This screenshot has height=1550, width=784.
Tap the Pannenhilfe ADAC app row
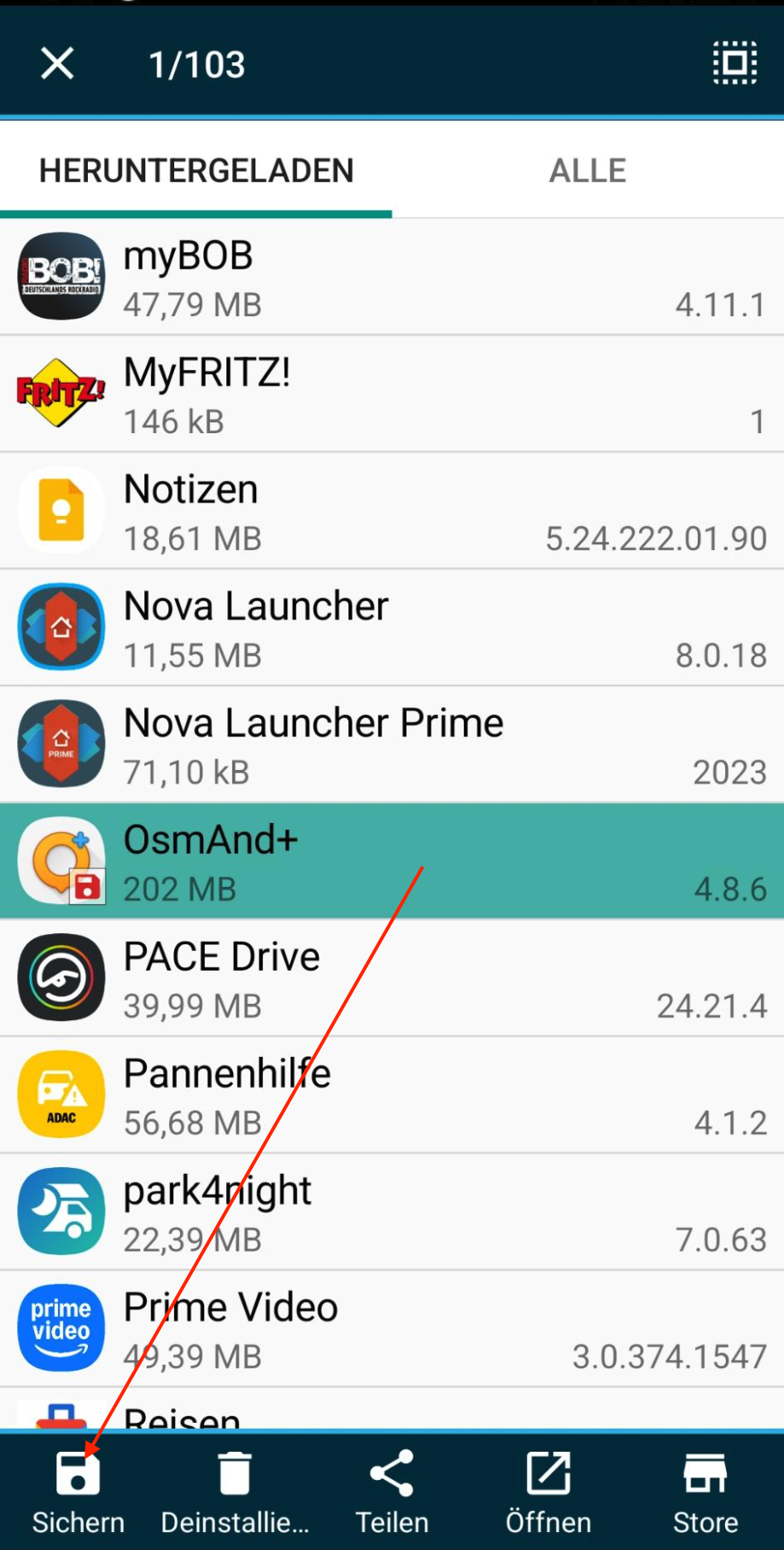tap(392, 1096)
